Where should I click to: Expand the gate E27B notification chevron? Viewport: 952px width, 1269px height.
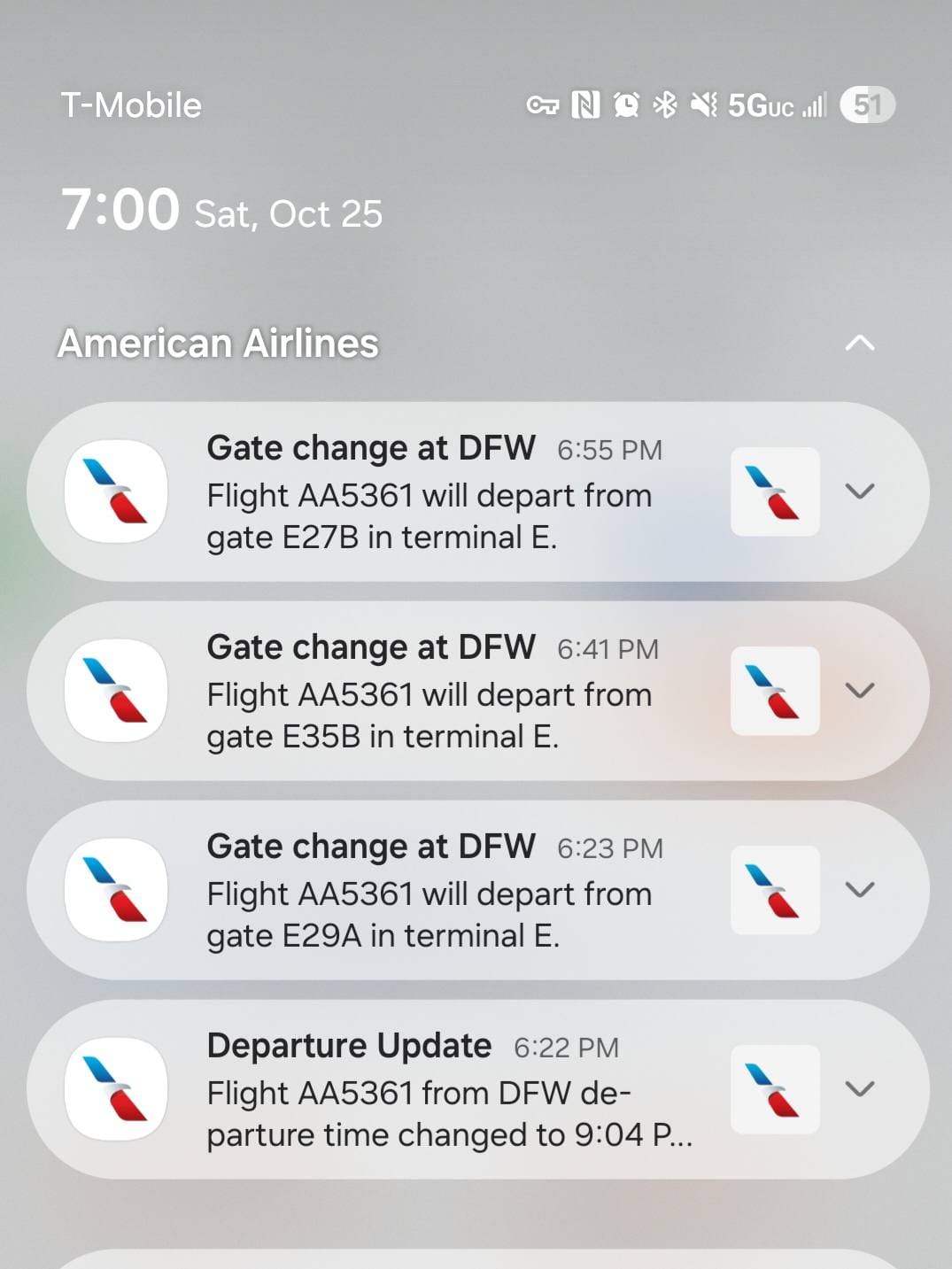[x=860, y=491]
